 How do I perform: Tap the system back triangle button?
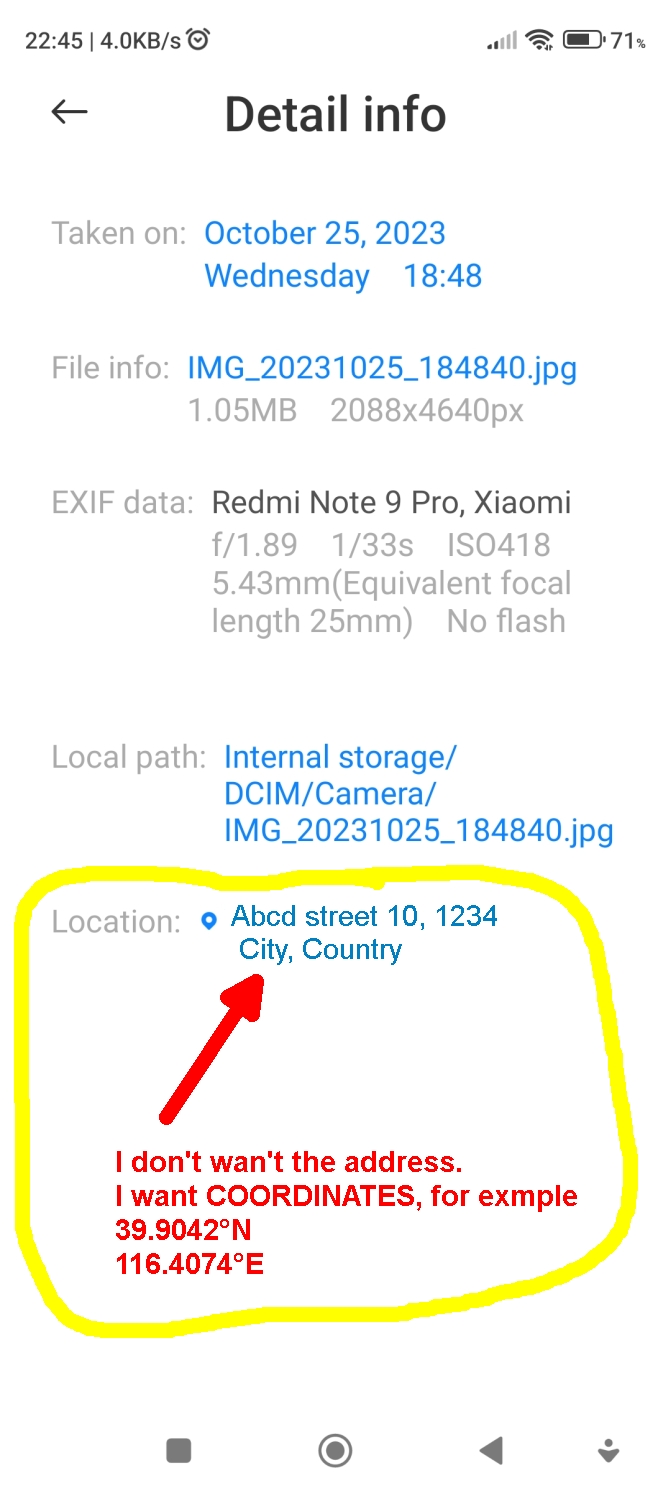click(x=490, y=1449)
